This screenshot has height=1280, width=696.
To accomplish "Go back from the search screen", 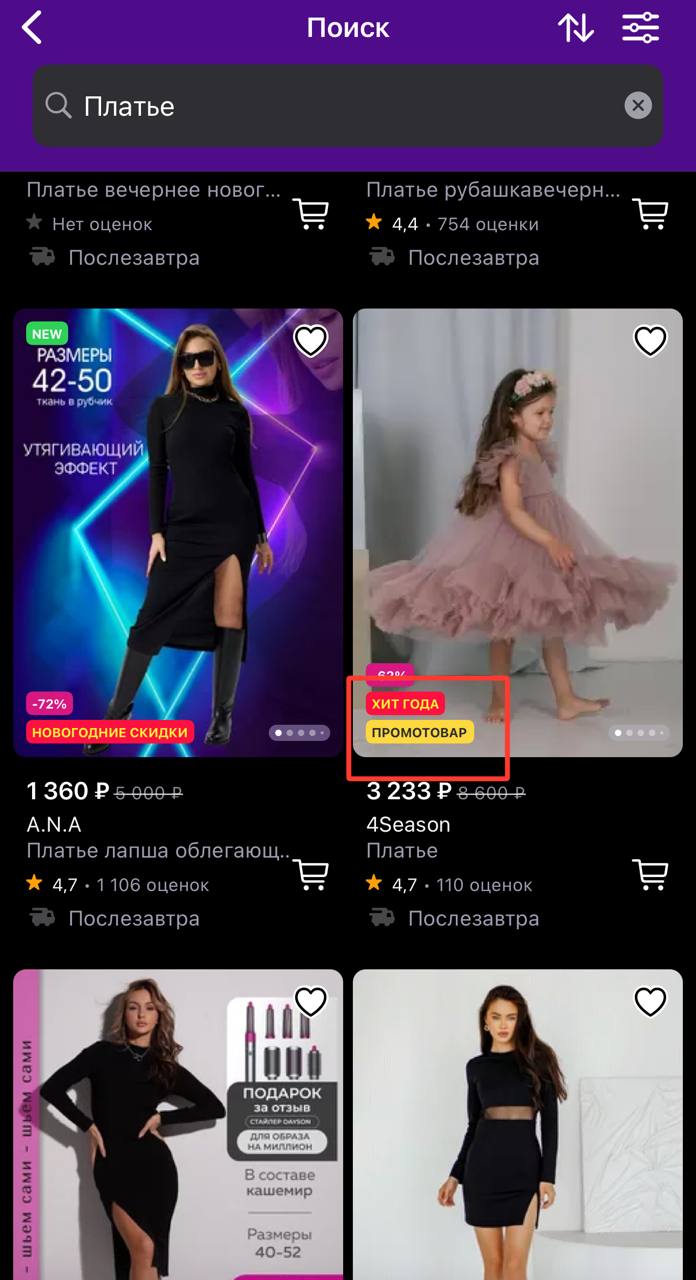I will [33, 28].
